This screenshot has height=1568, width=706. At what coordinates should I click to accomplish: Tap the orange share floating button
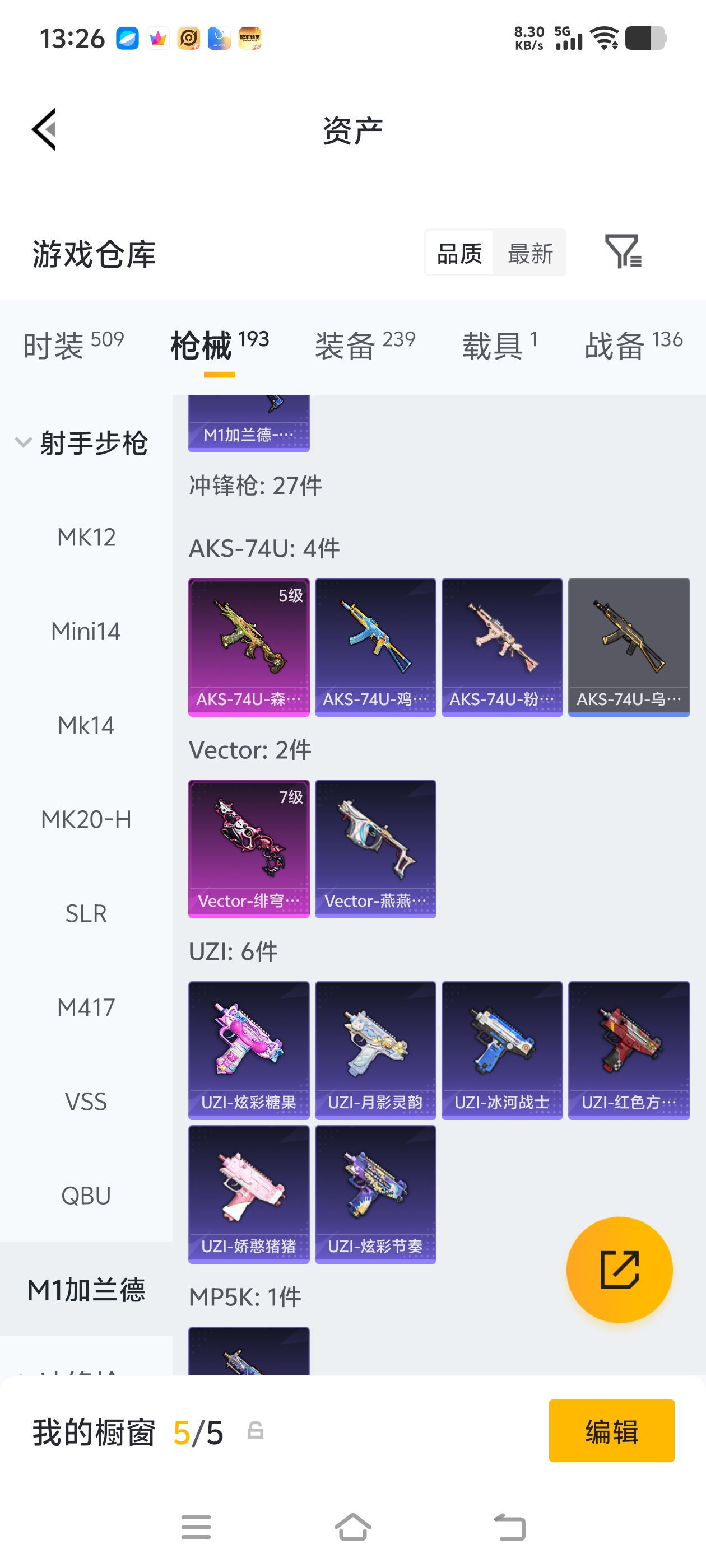point(619,1269)
